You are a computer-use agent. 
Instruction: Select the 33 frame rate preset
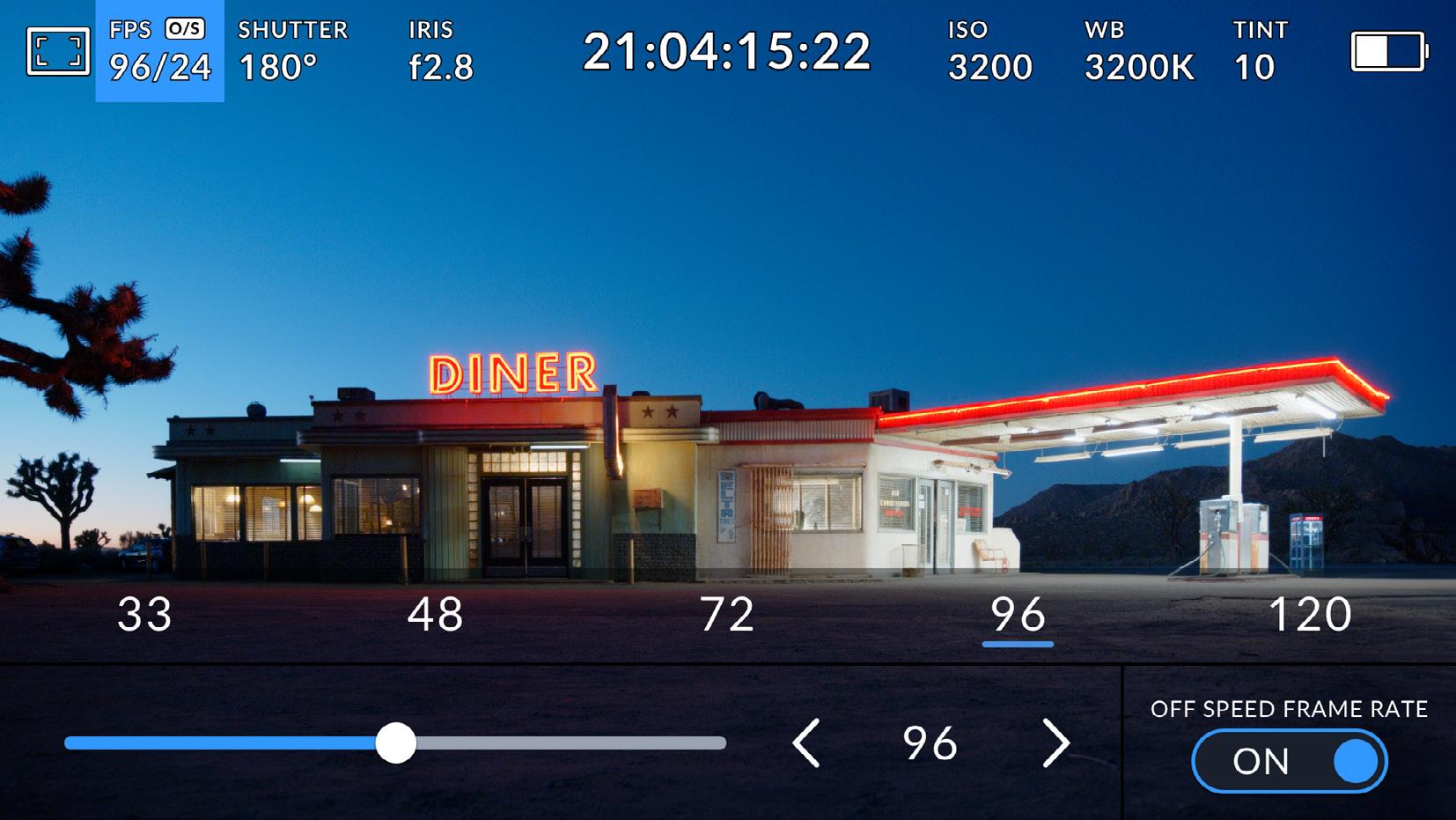tap(144, 615)
